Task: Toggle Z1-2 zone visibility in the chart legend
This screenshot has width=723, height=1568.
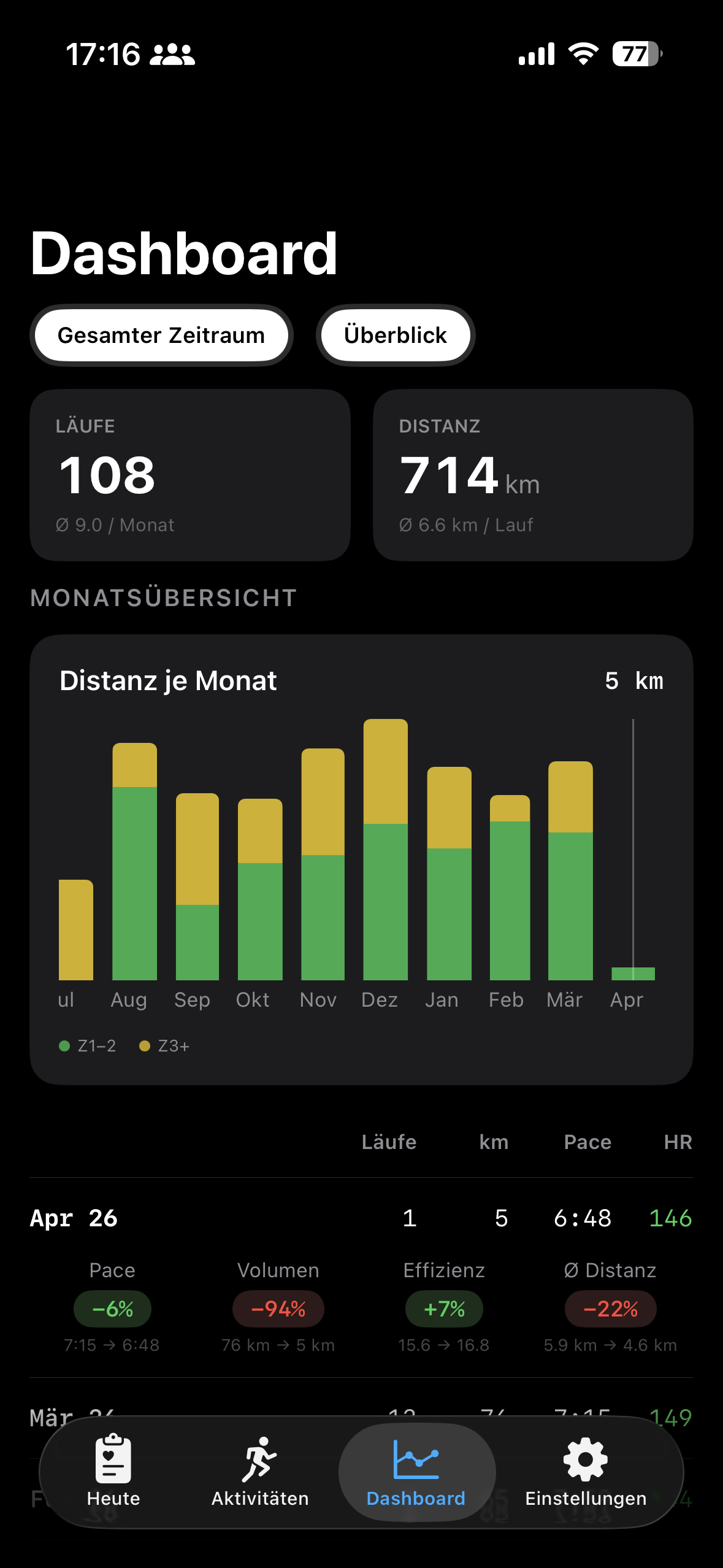Action: [86, 1045]
